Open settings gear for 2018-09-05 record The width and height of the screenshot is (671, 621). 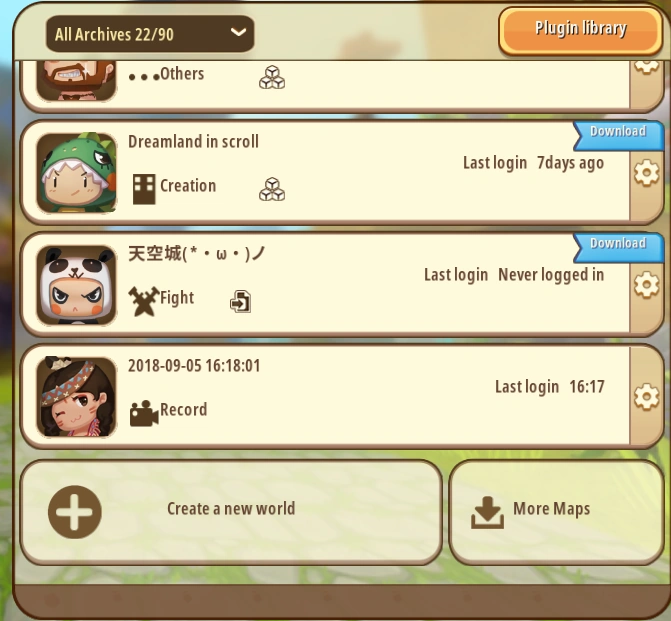(646, 397)
